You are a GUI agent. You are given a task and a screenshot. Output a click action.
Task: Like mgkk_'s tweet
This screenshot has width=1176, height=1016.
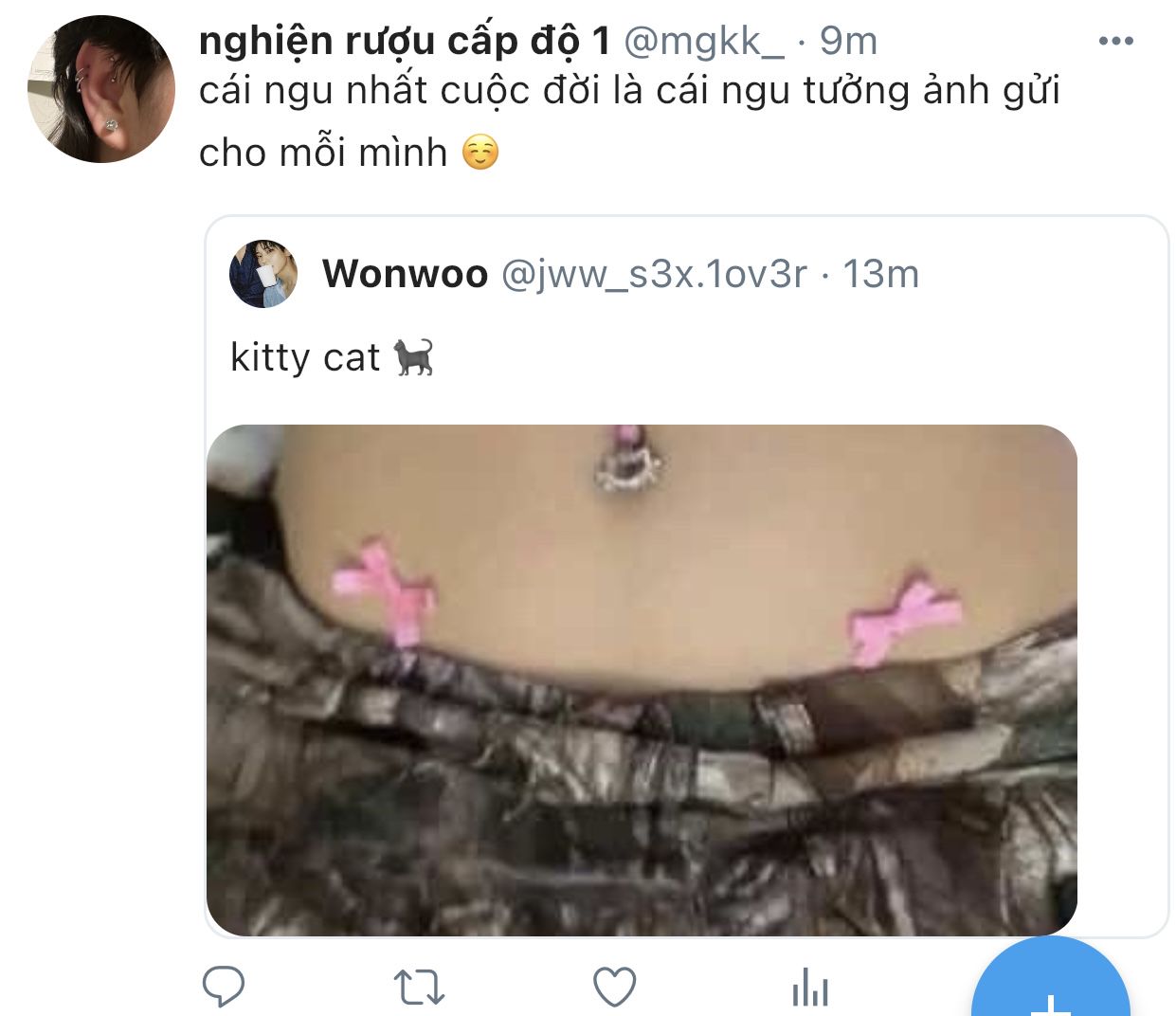(614, 987)
